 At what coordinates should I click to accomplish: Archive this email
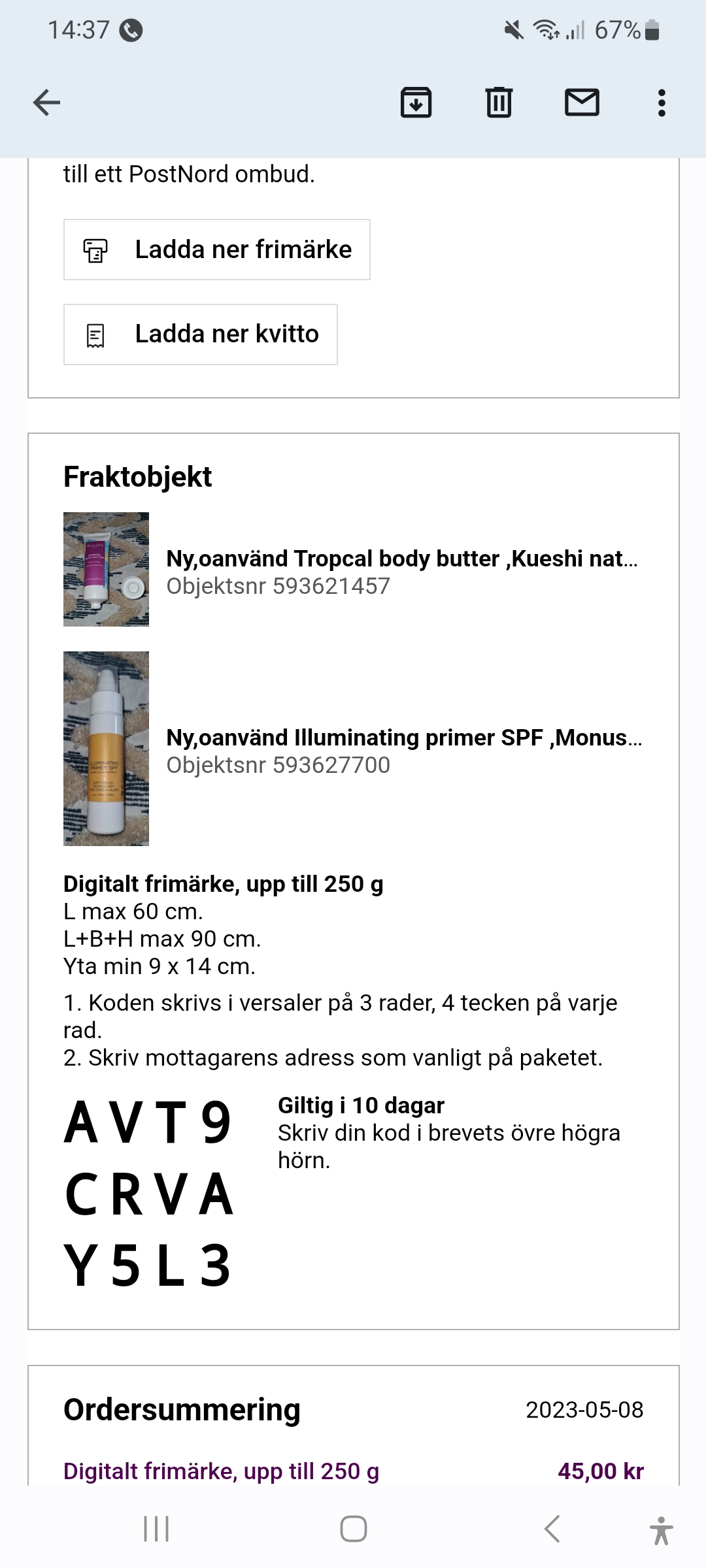[416, 103]
